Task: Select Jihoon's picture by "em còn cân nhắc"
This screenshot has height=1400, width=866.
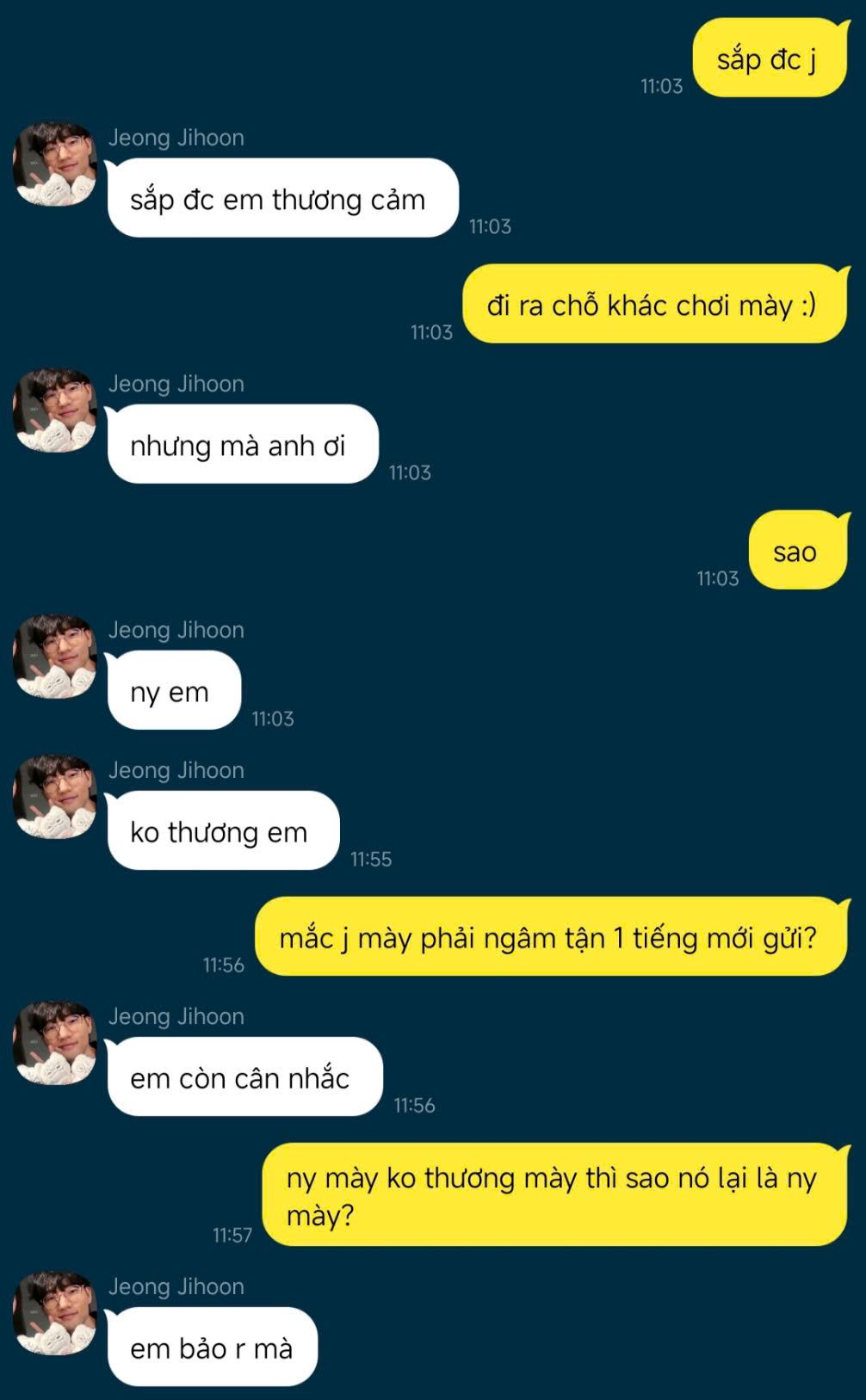Action: 55,1043
